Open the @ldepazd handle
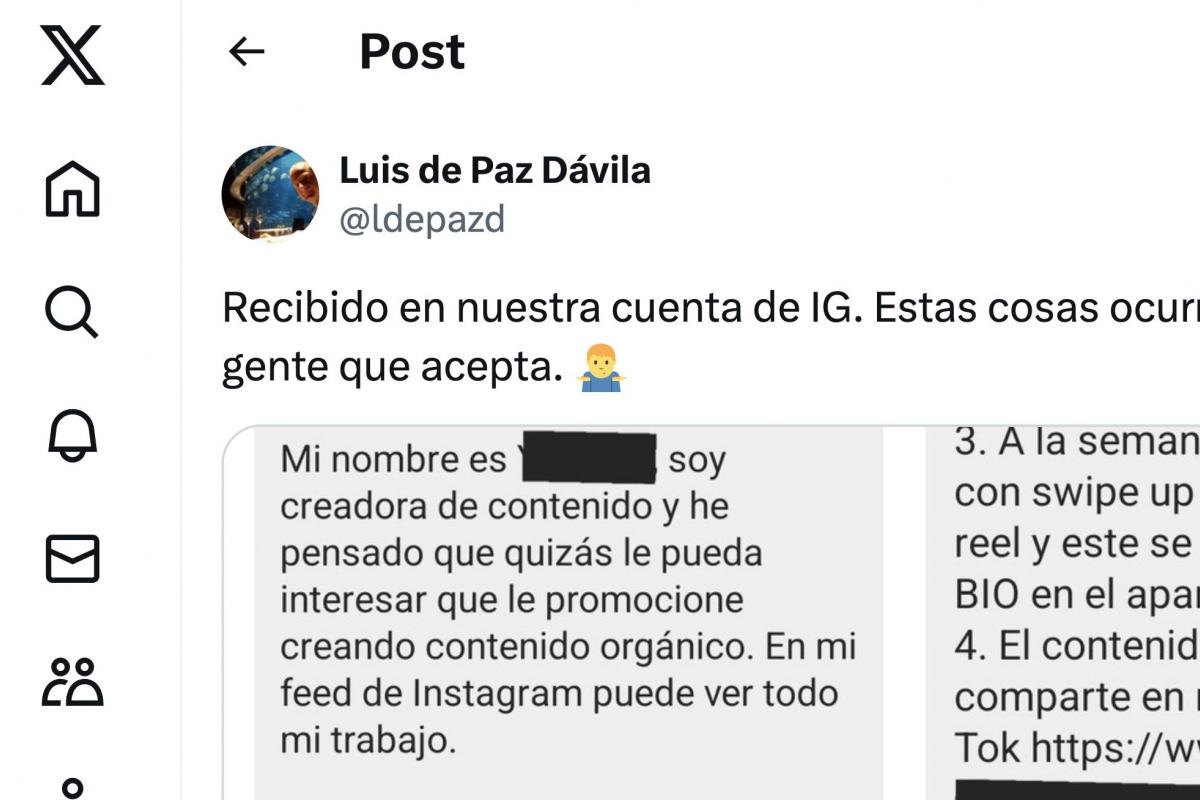The image size is (1200, 800). tap(422, 220)
